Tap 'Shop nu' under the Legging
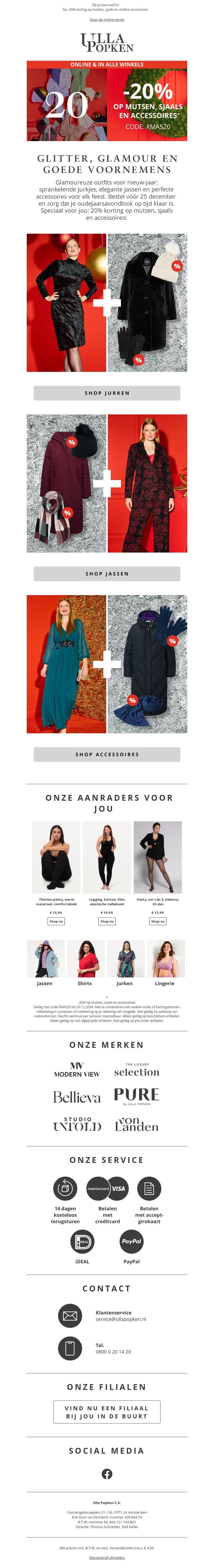The width and height of the screenshot is (214, 1568). (107, 921)
